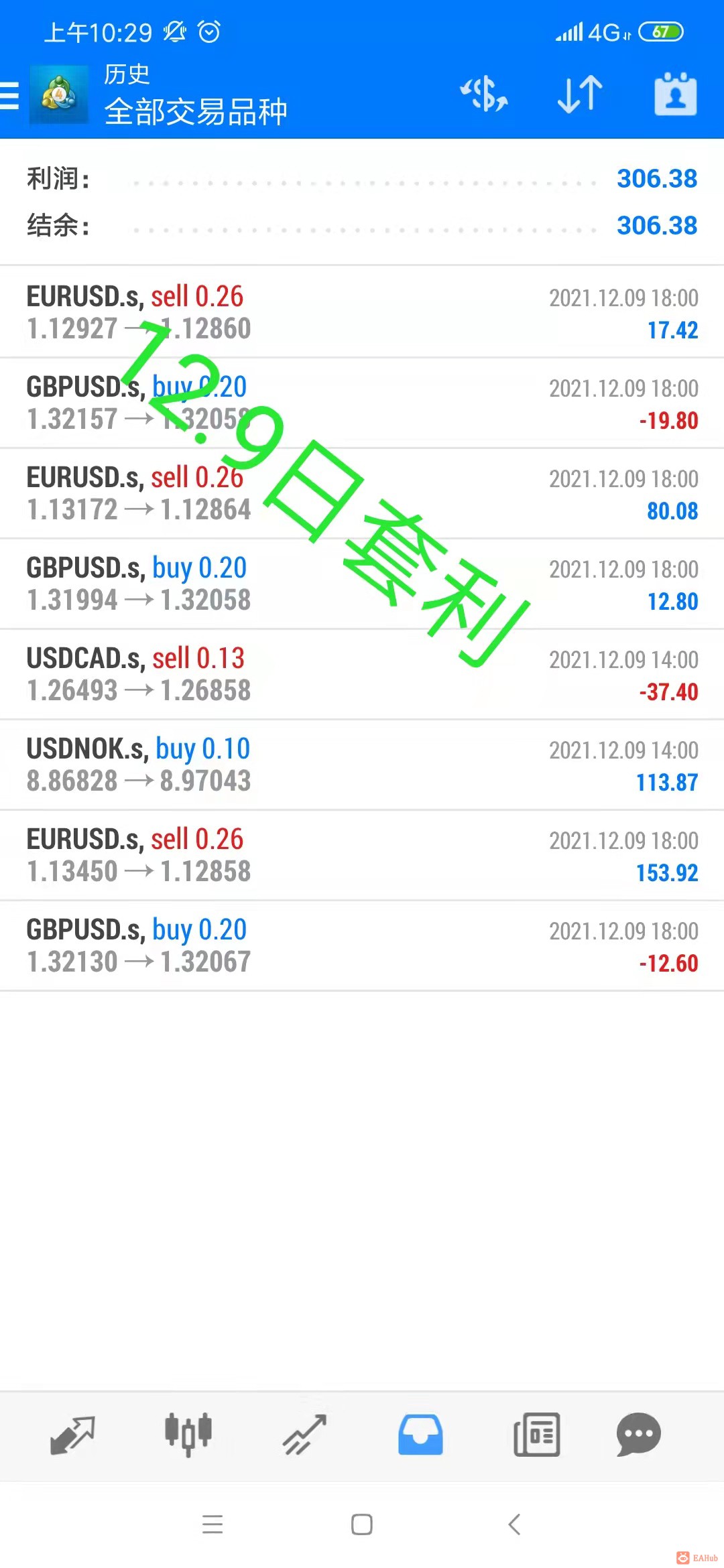Switch to the candlestick Chart tab
The width and height of the screenshot is (724, 1568).
(x=188, y=1435)
